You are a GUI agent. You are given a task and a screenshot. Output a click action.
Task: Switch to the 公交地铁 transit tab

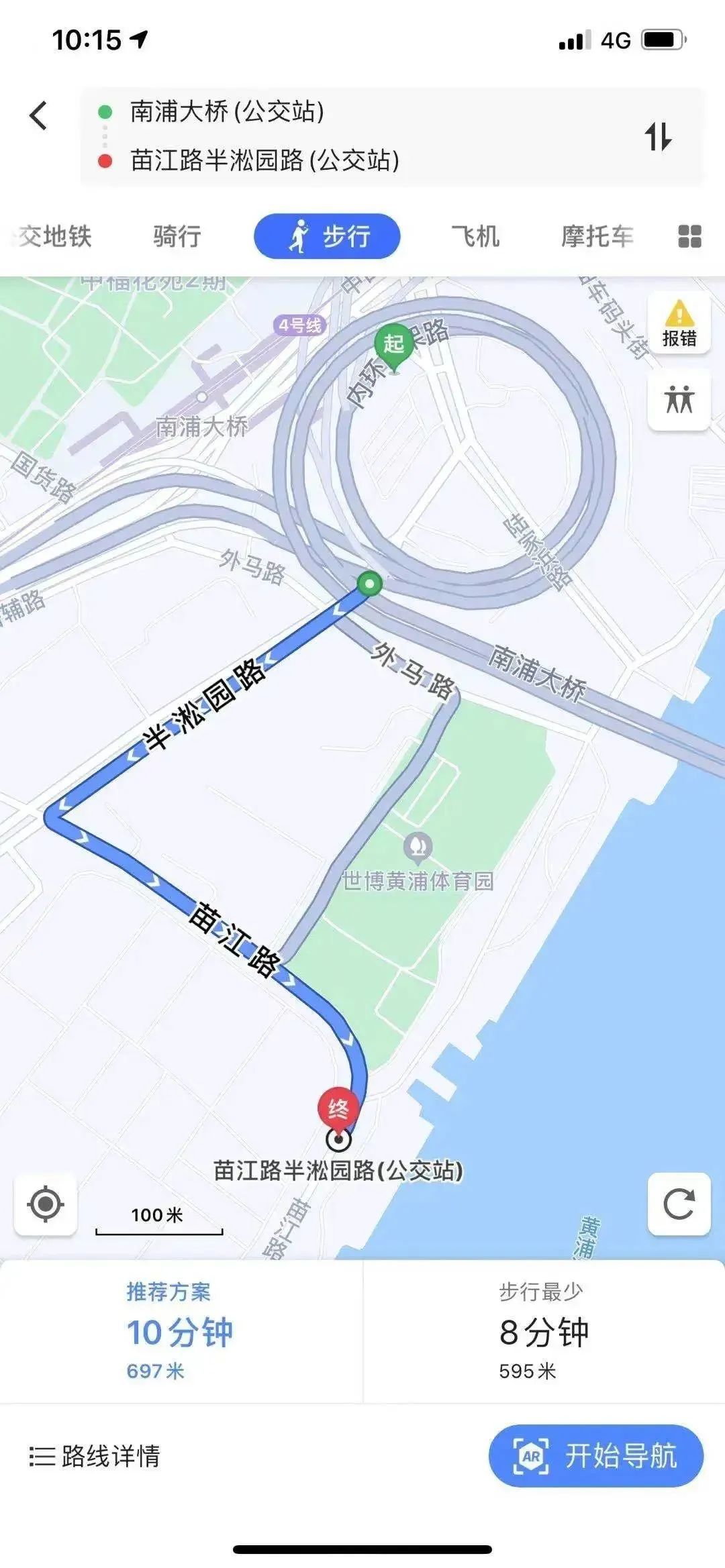click(54, 236)
